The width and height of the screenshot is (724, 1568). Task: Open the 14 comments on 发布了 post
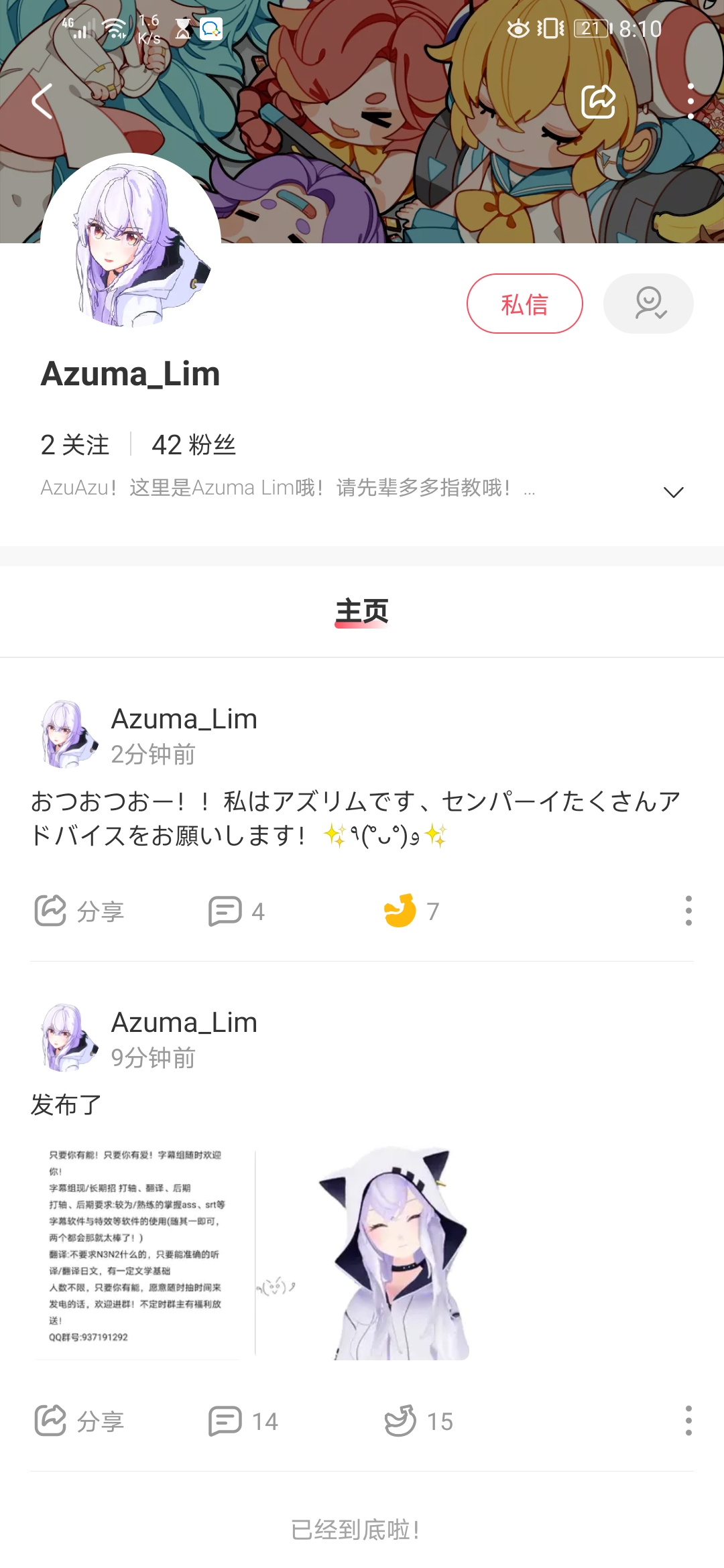tap(243, 1421)
